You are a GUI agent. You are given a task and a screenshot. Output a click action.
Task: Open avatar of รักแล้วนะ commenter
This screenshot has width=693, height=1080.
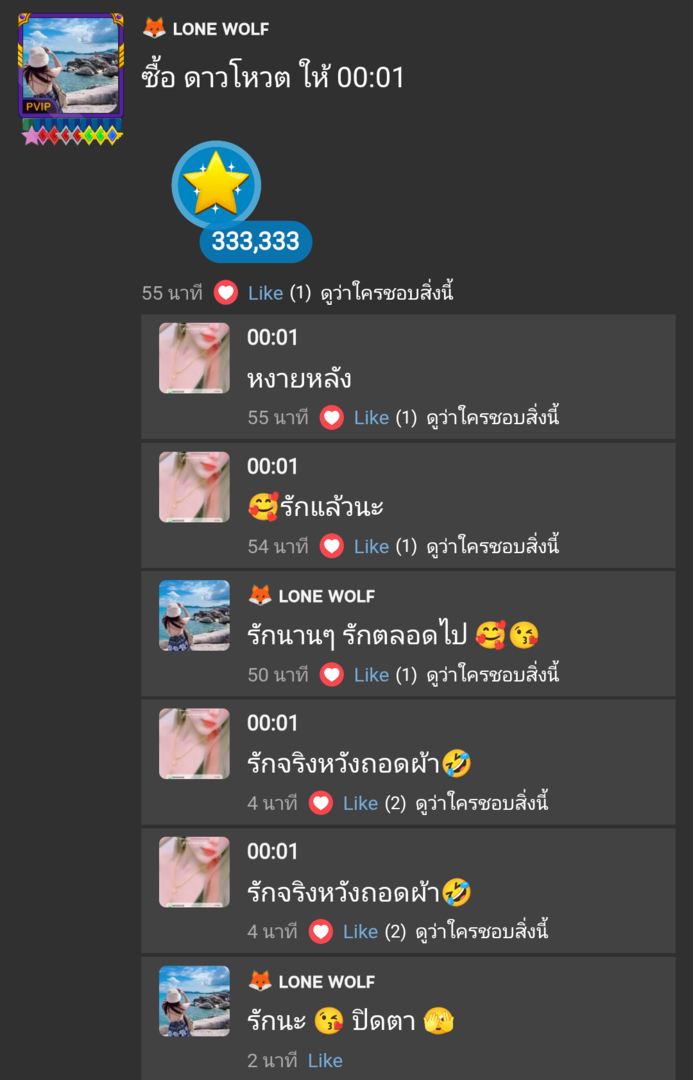coord(194,487)
